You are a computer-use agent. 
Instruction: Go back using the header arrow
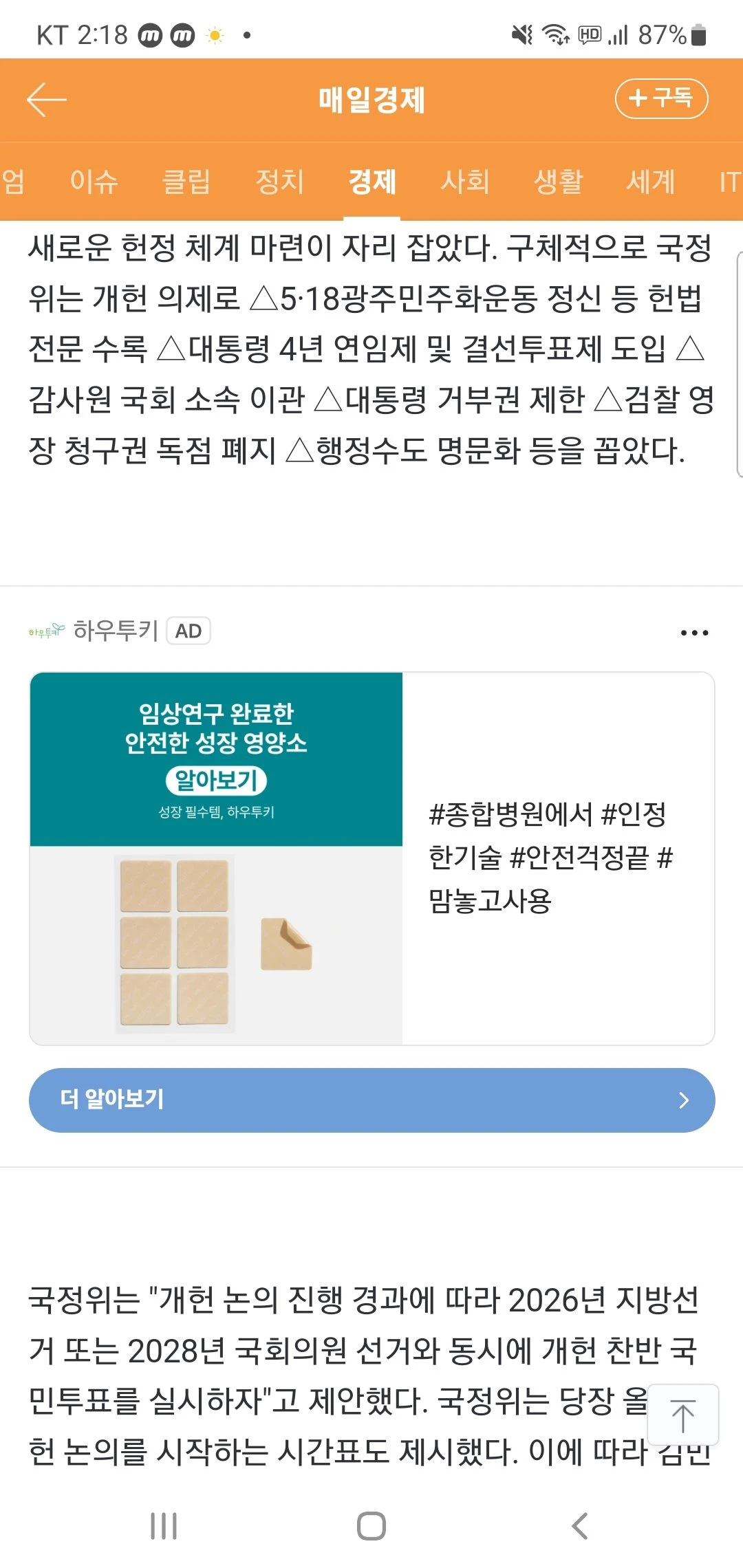click(46, 100)
